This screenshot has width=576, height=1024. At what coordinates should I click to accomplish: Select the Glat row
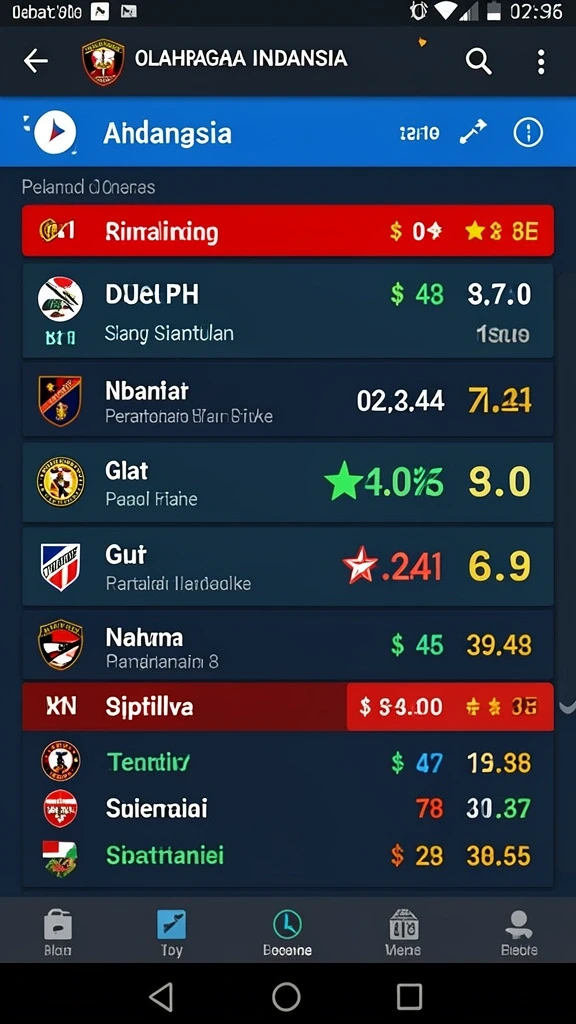[x=288, y=483]
